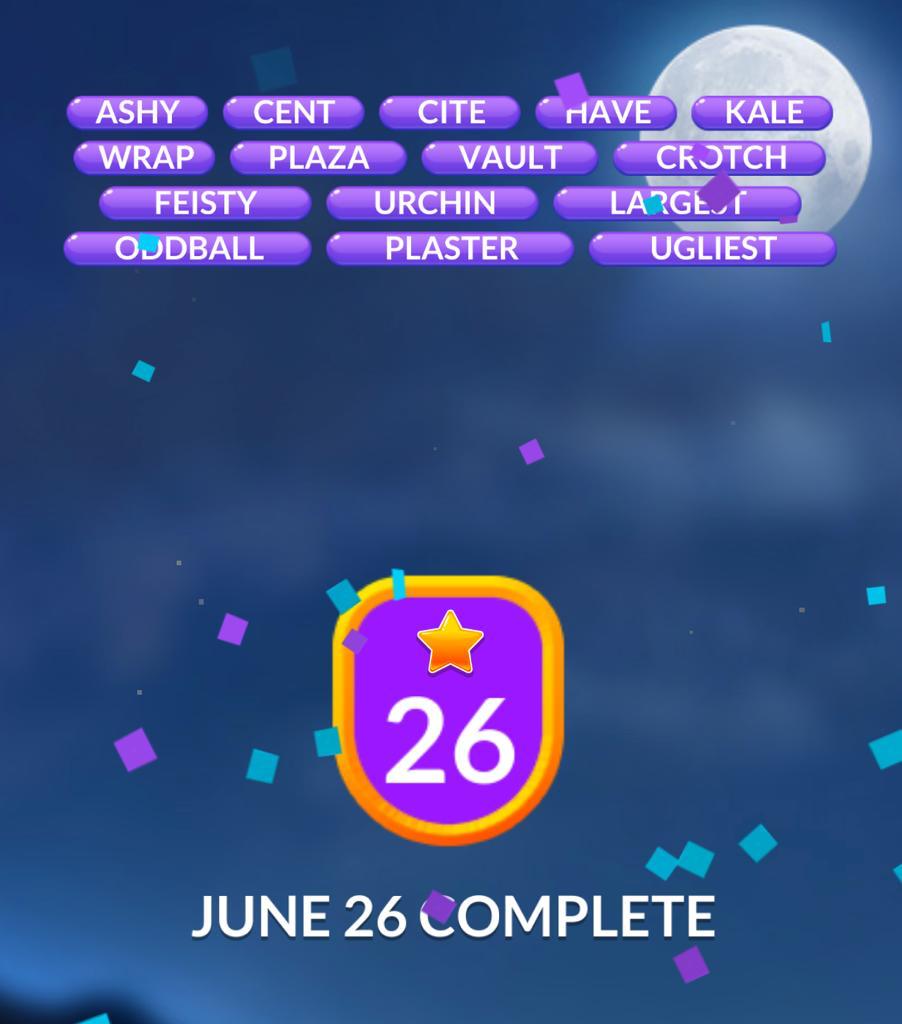Tap the URCHIN word pill
The image size is (902, 1024).
[433, 203]
